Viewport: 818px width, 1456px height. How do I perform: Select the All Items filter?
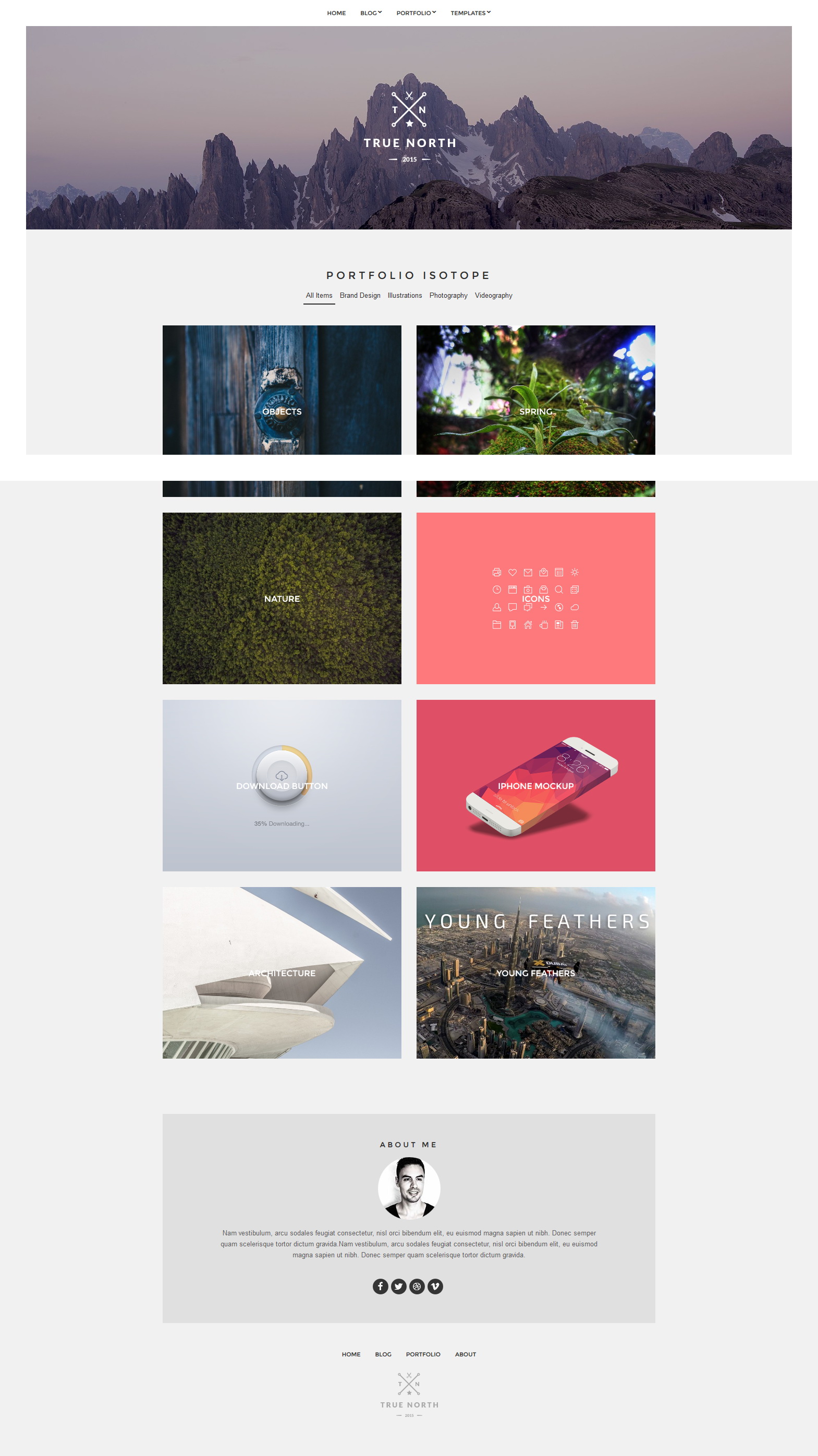point(319,296)
